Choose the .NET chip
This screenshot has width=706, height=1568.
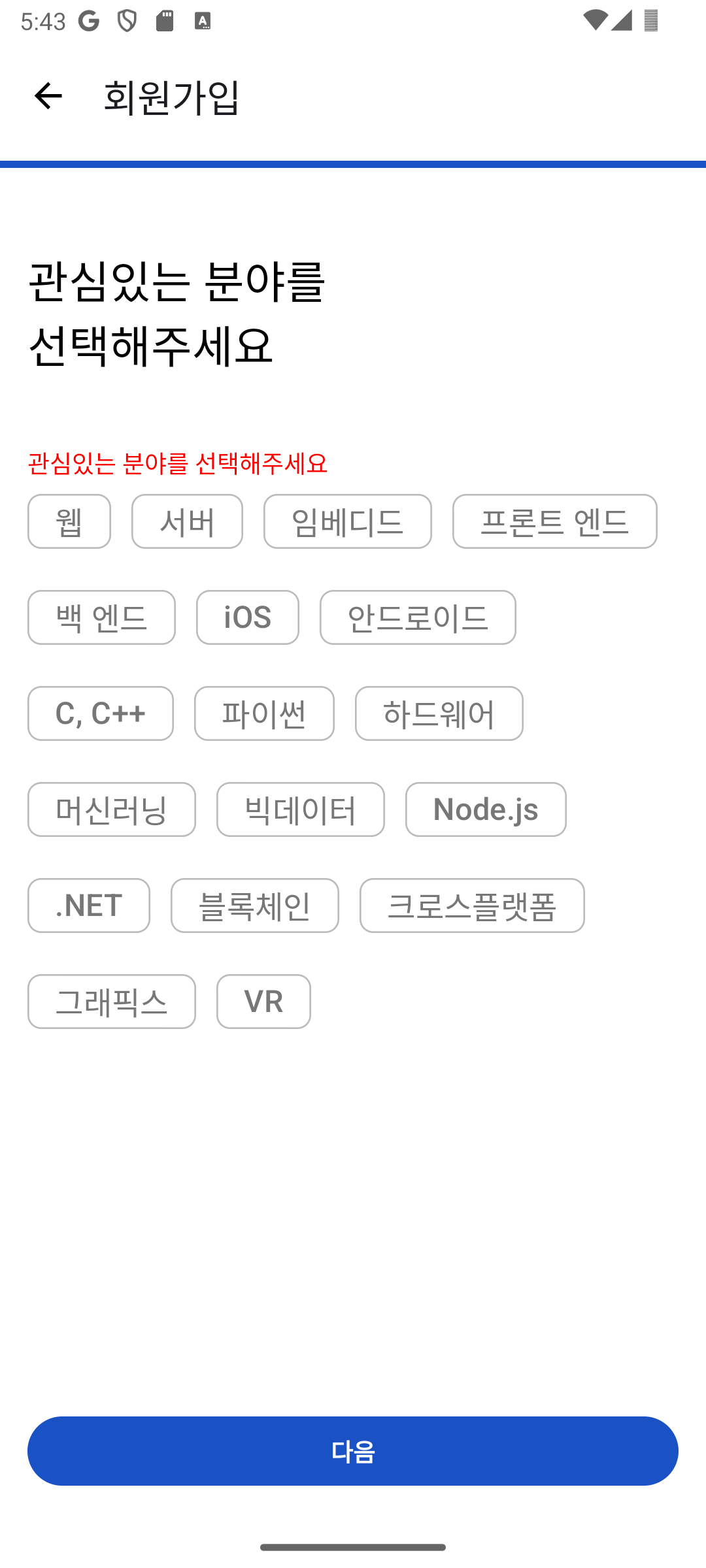(89, 906)
